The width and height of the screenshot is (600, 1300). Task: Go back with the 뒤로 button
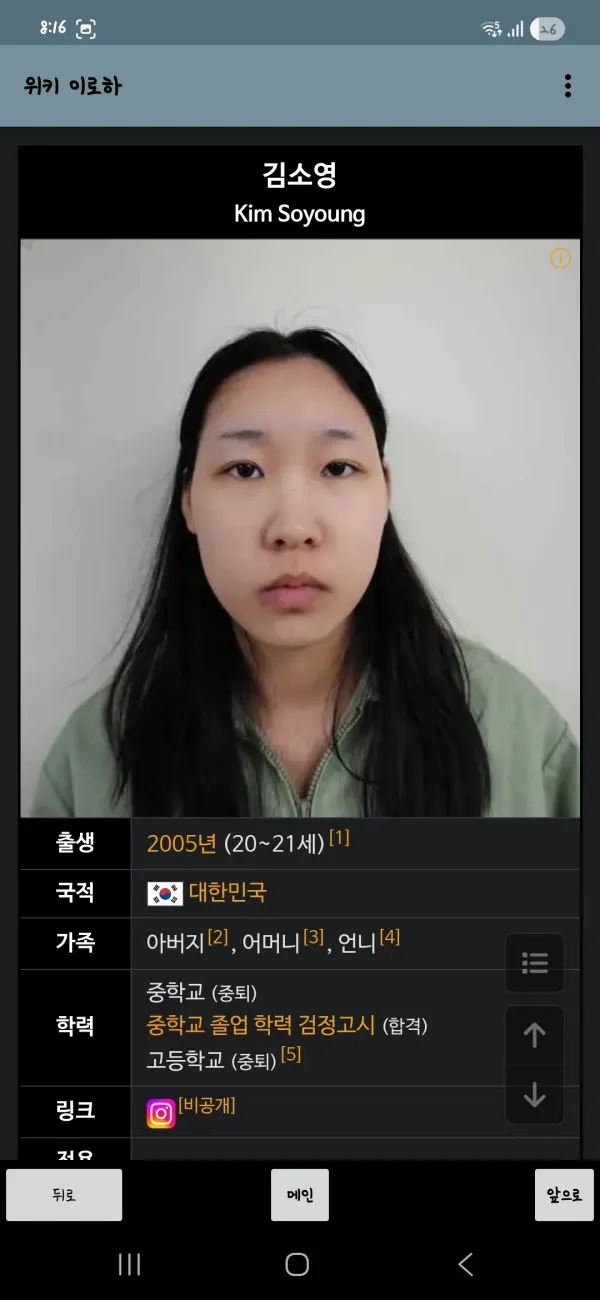(x=64, y=1195)
